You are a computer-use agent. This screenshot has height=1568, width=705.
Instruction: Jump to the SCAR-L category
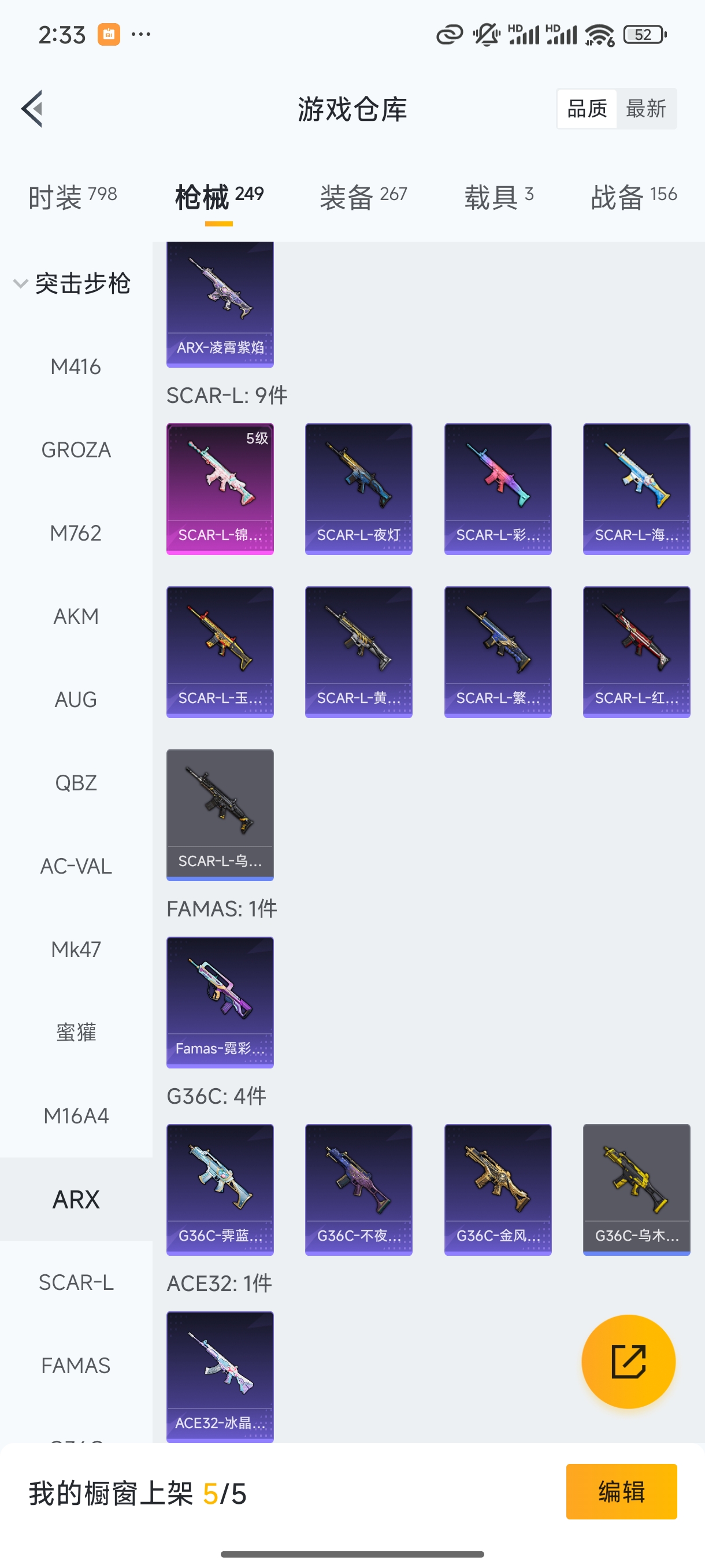pyautogui.click(x=76, y=1282)
